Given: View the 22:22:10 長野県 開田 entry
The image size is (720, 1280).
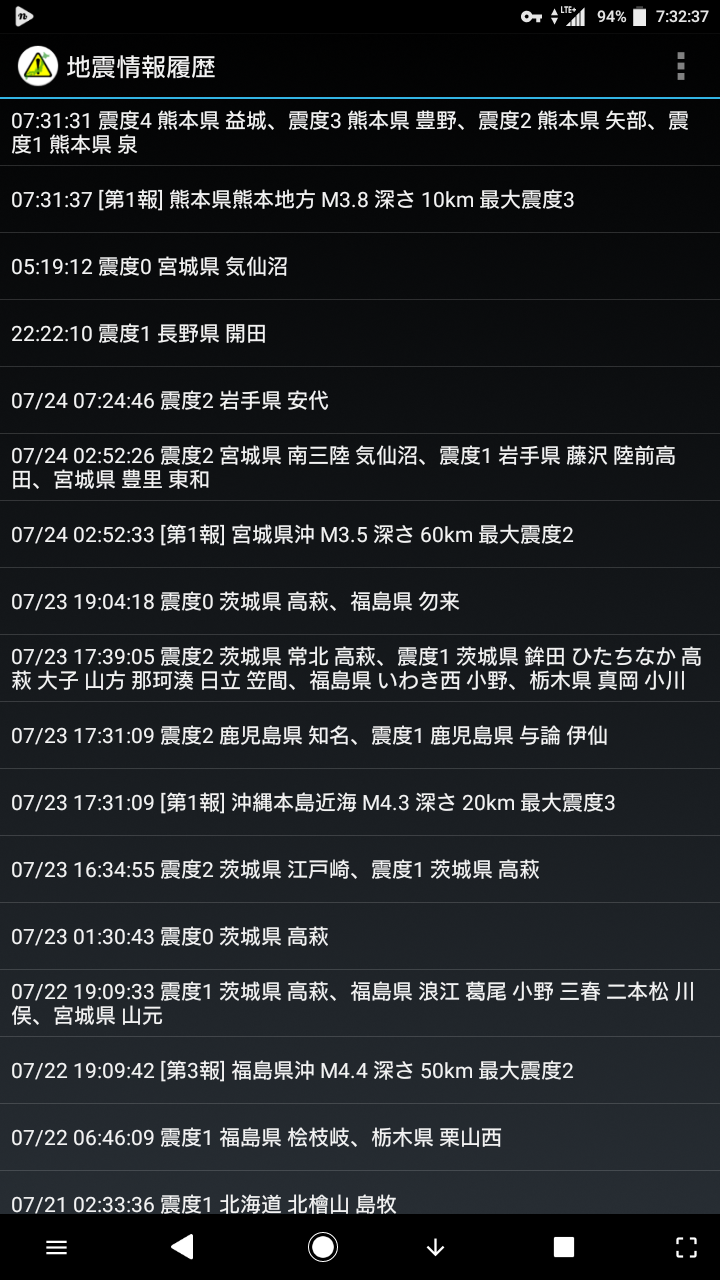Looking at the screenshot, I should [360, 334].
